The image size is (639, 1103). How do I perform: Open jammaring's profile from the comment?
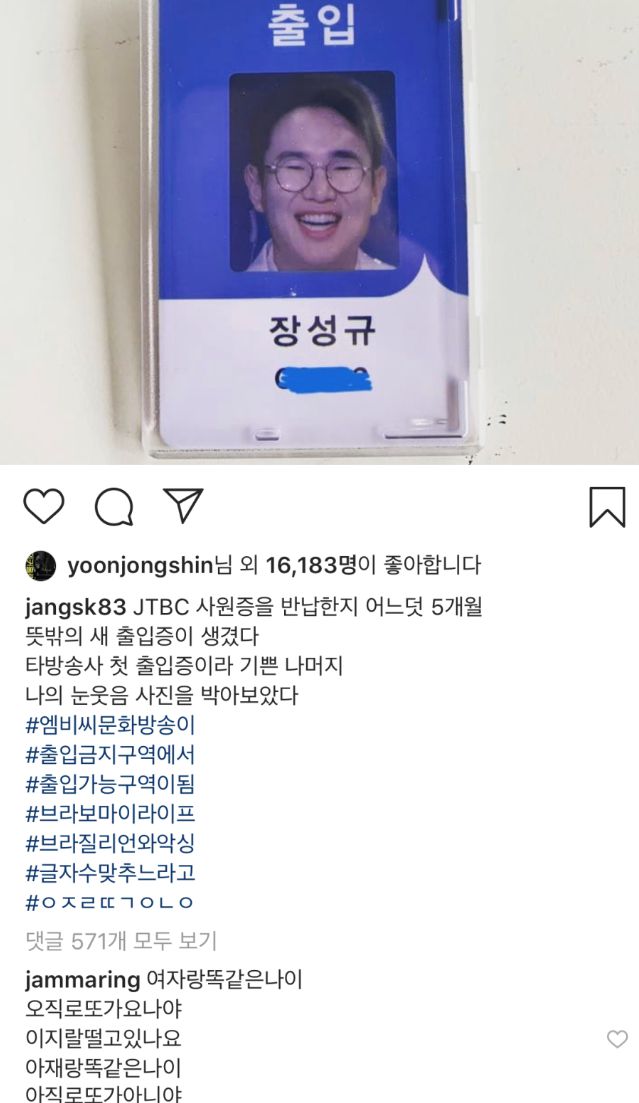(x=82, y=978)
